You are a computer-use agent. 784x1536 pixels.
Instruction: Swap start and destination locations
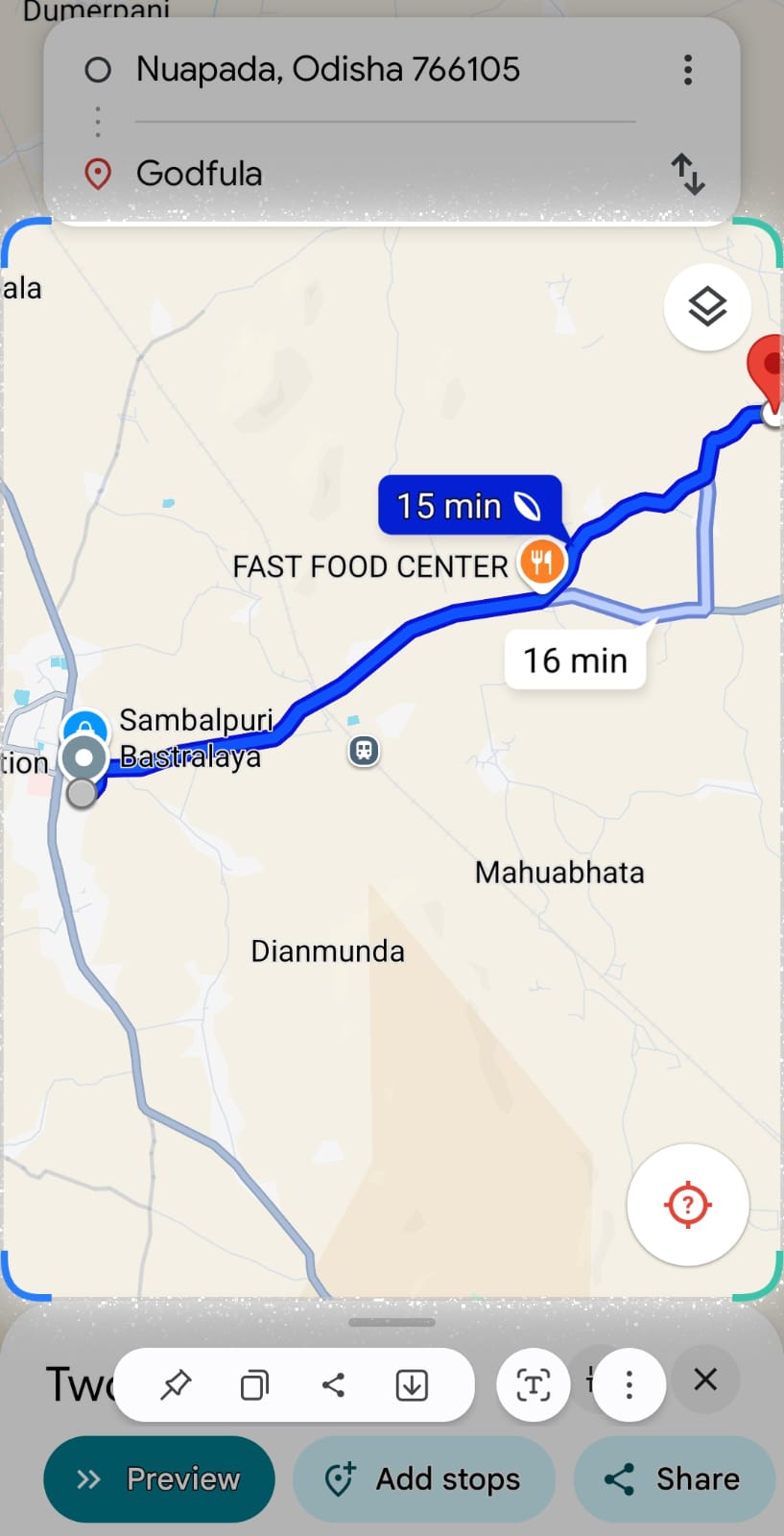click(x=687, y=174)
